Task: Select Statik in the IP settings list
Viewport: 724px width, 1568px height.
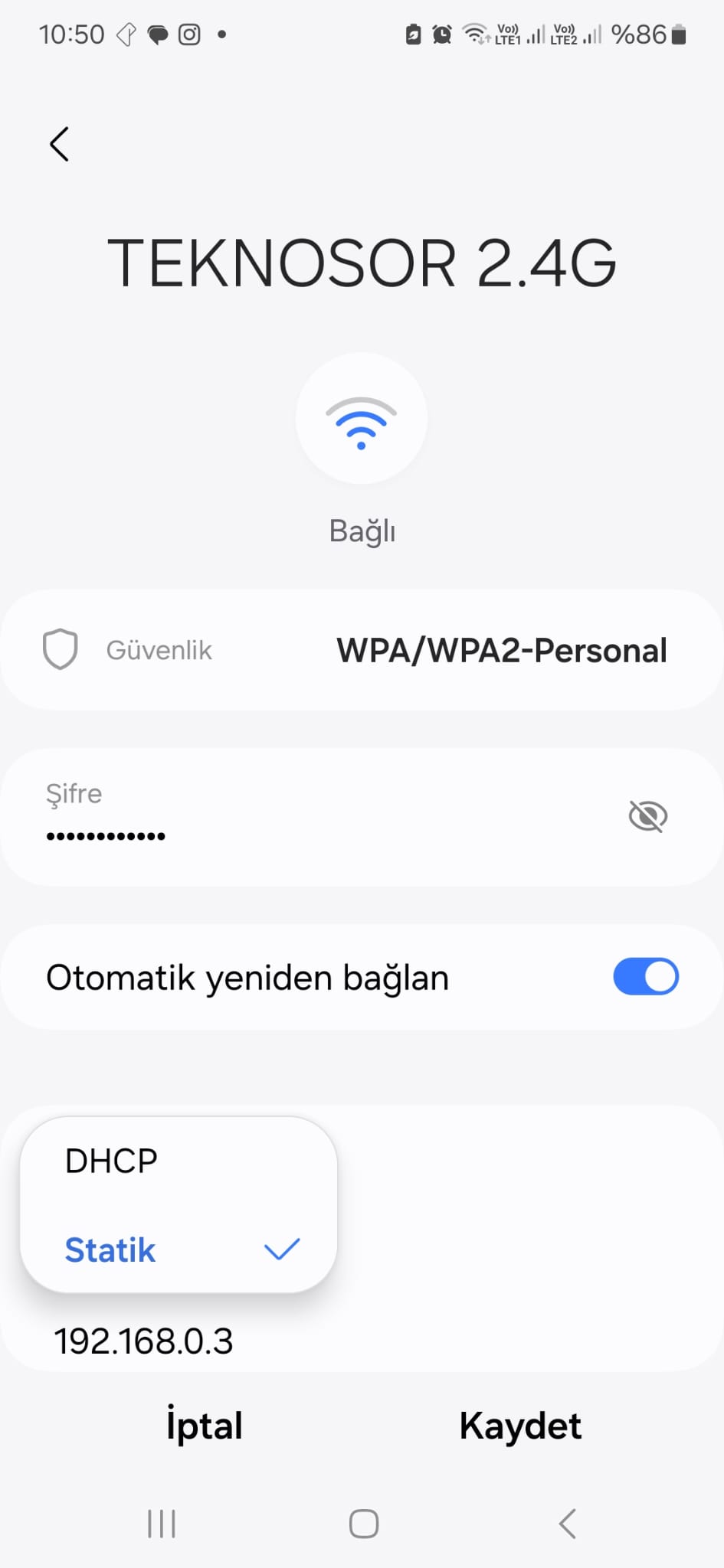Action: [110, 1249]
